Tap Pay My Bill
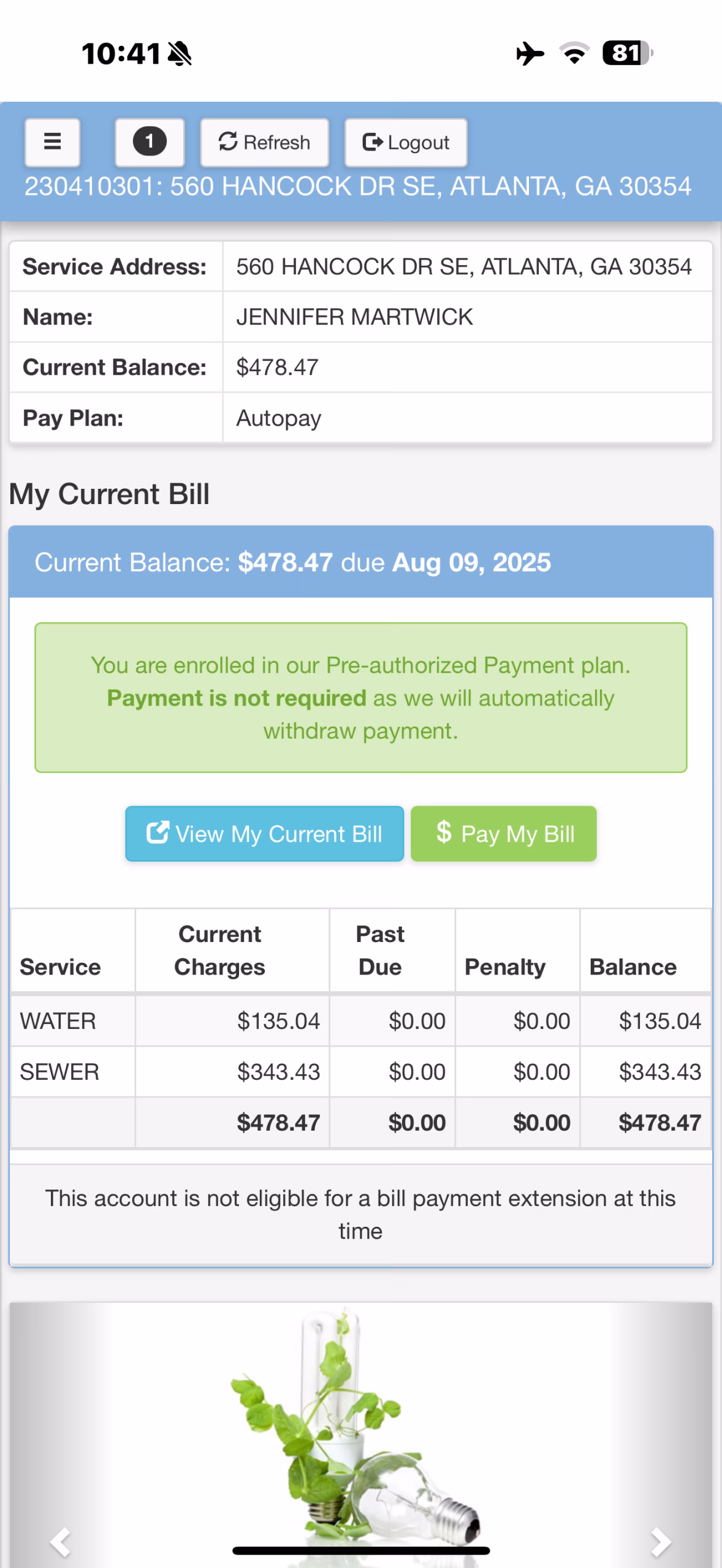The width and height of the screenshot is (722, 1568). point(503,834)
